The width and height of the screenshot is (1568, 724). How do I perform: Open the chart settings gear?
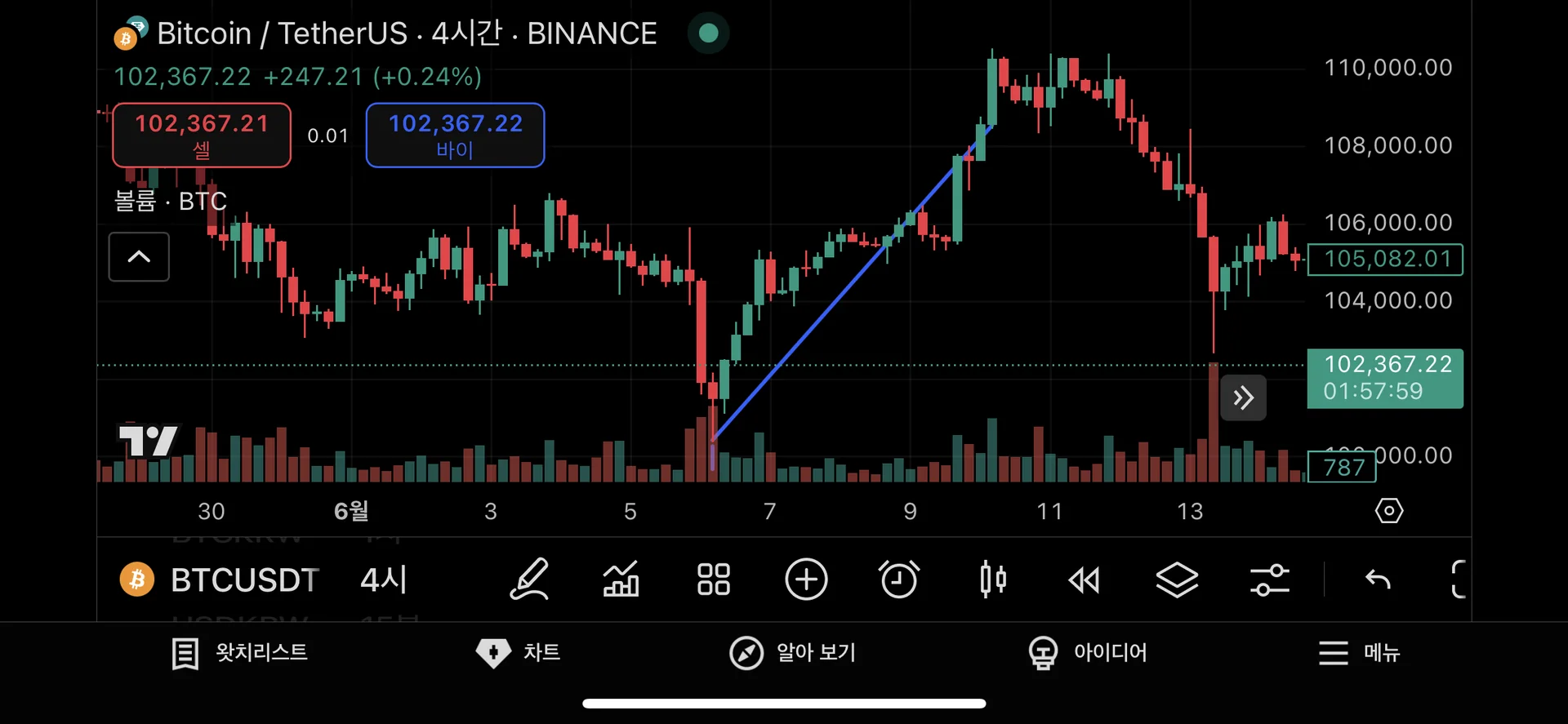[1388, 511]
